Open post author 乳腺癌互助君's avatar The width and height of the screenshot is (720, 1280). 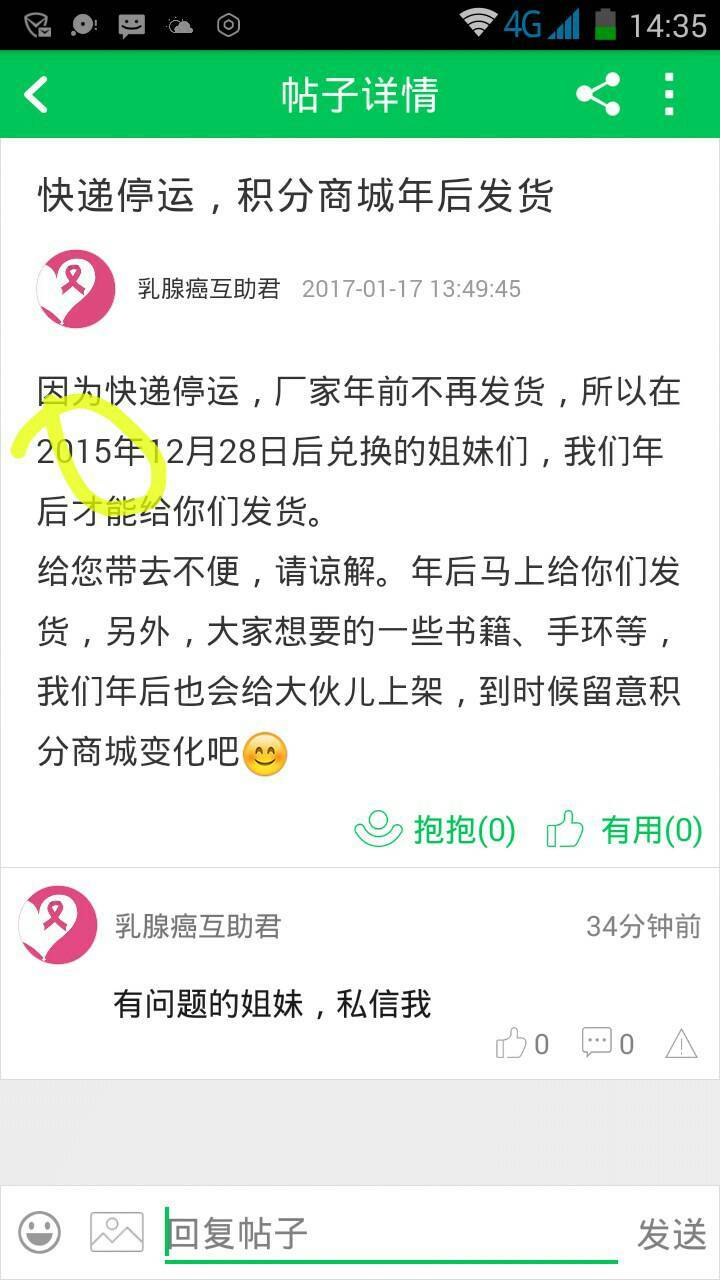pos(76,289)
